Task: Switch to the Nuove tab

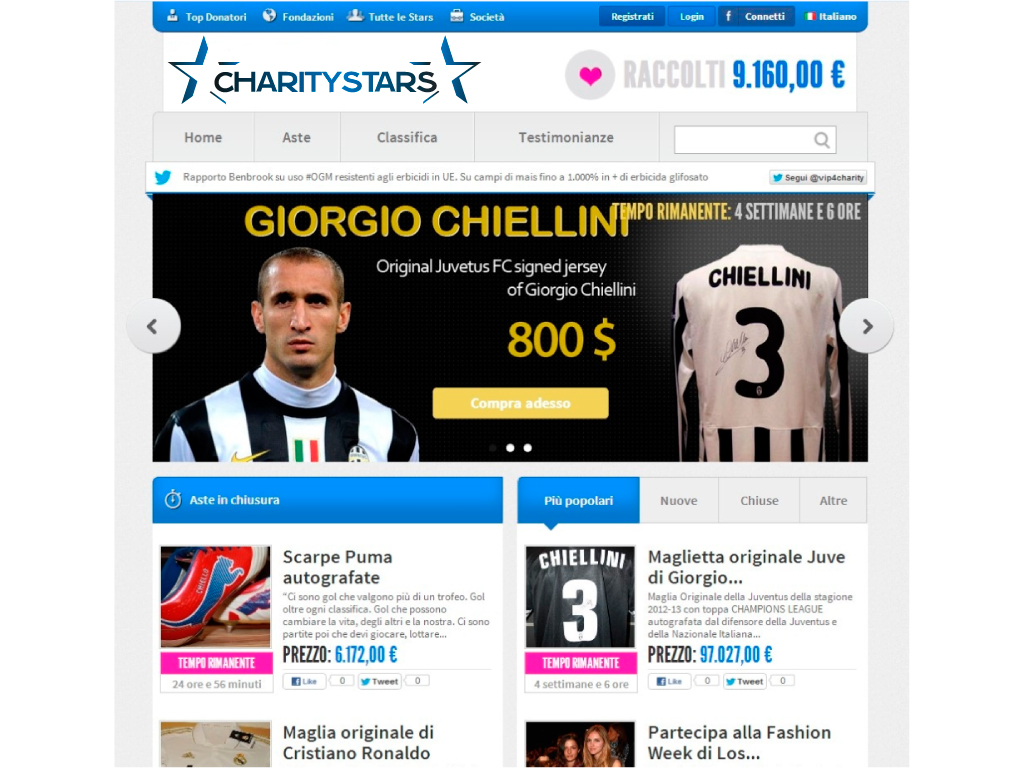Action: pyautogui.click(x=679, y=501)
